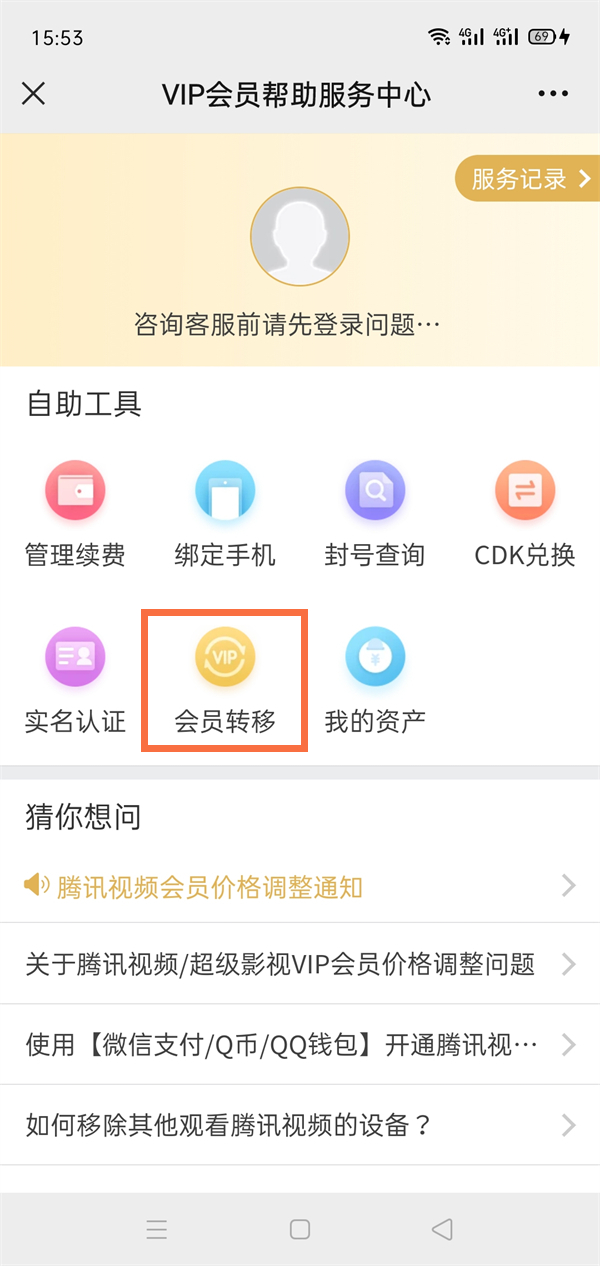Open 腾讯视频会员价格调整通知 notice
This screenshot has height=1266, width=600.
tap(300, 886)
